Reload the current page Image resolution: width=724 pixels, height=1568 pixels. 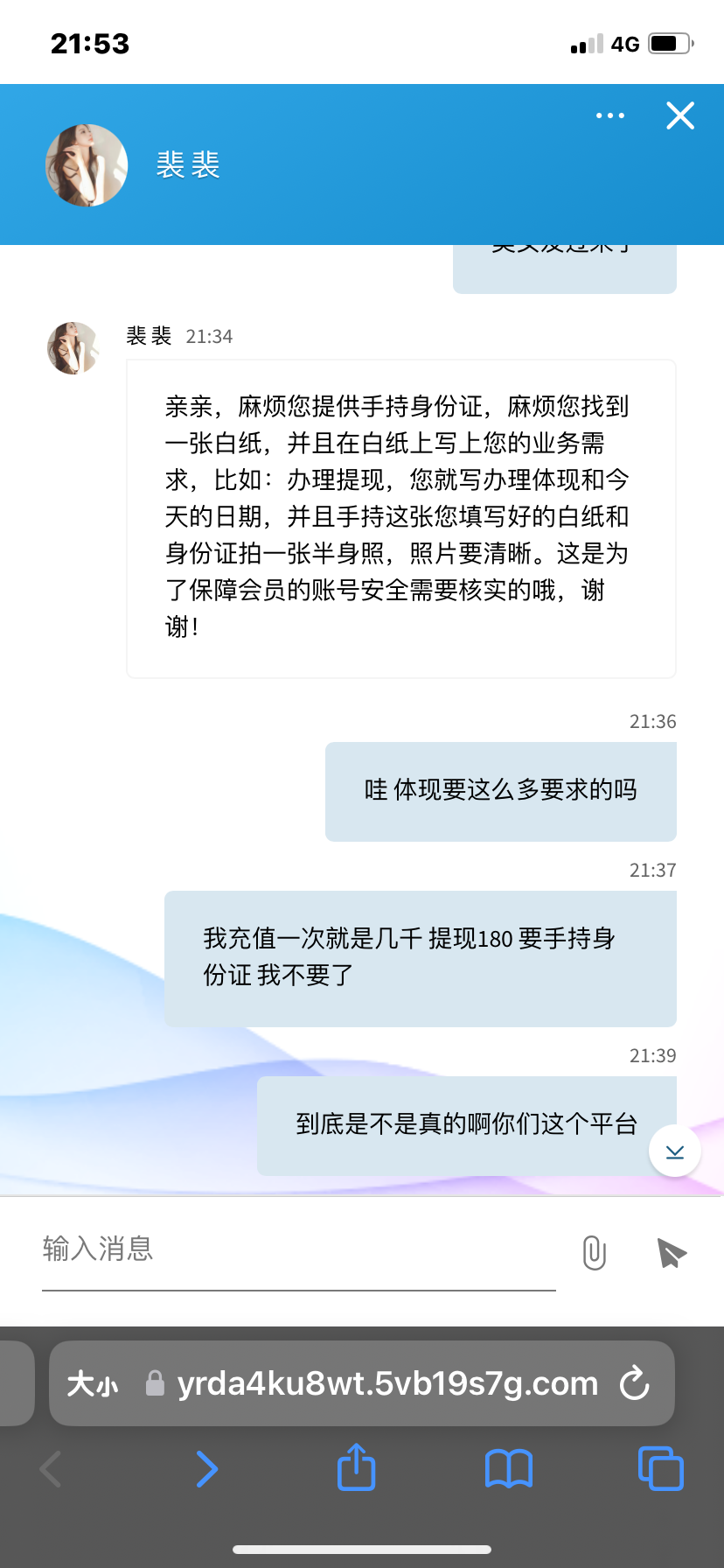[634, 1384]
